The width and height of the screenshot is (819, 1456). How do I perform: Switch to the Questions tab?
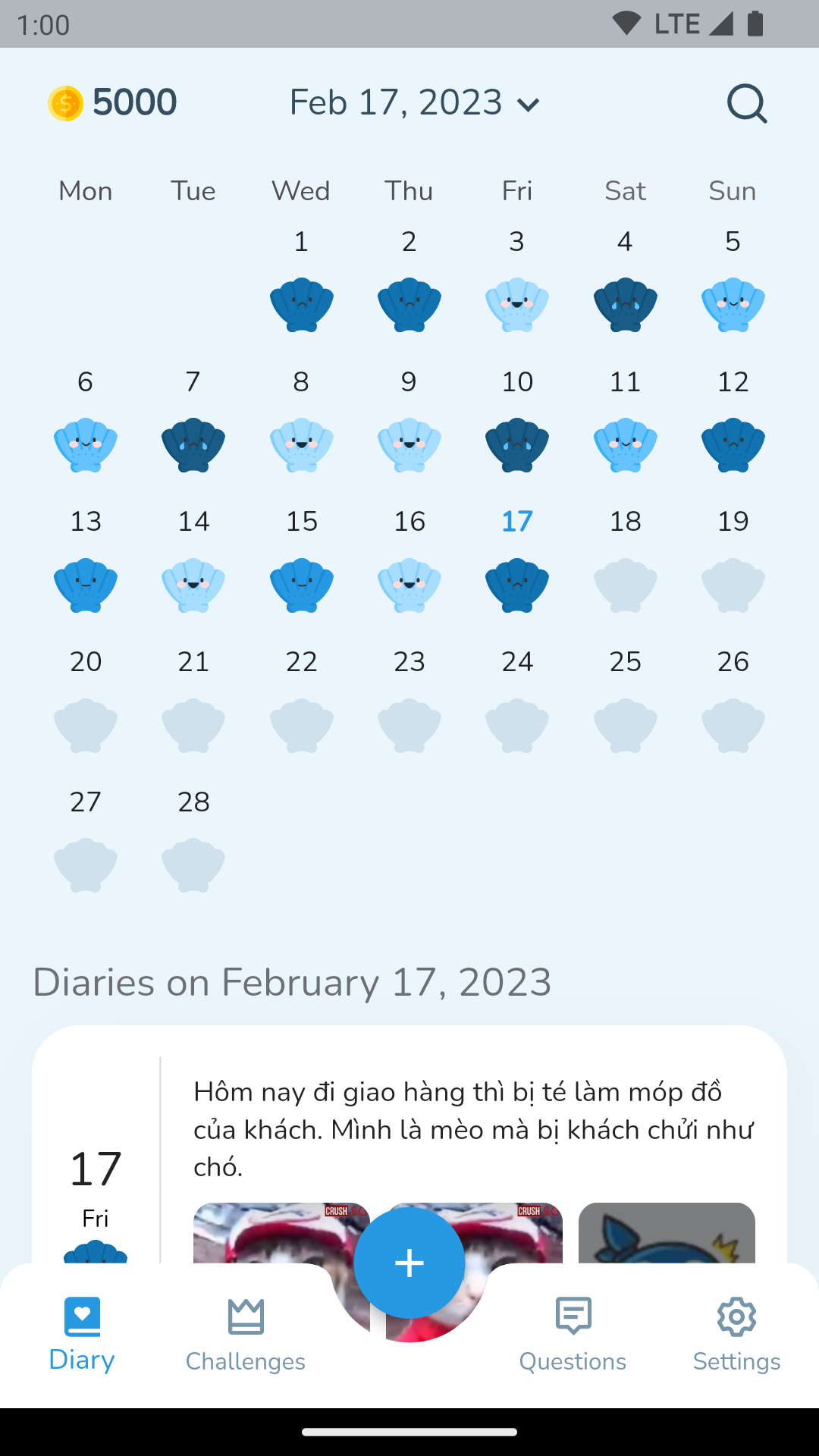(x=573, y=1335)
